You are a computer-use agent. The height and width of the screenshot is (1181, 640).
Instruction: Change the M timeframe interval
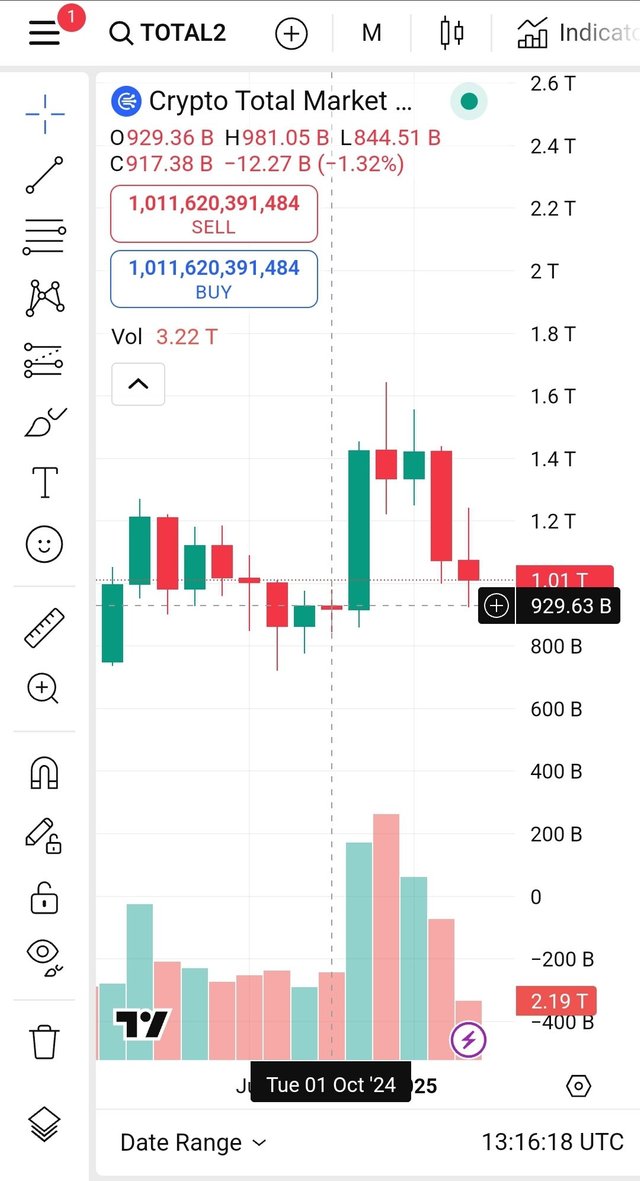click(371, 33)
